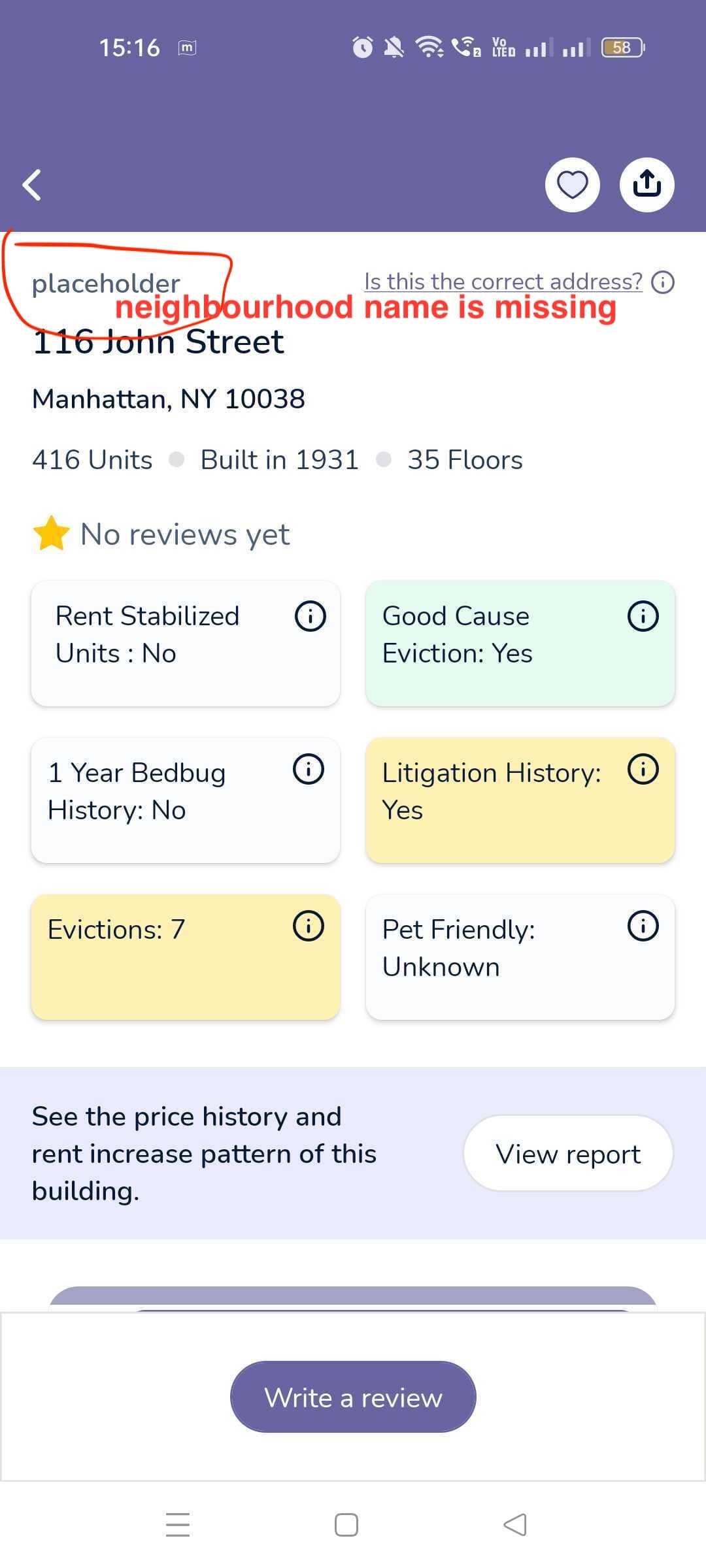Go to the home screen via the system bar

point(346,1524)
